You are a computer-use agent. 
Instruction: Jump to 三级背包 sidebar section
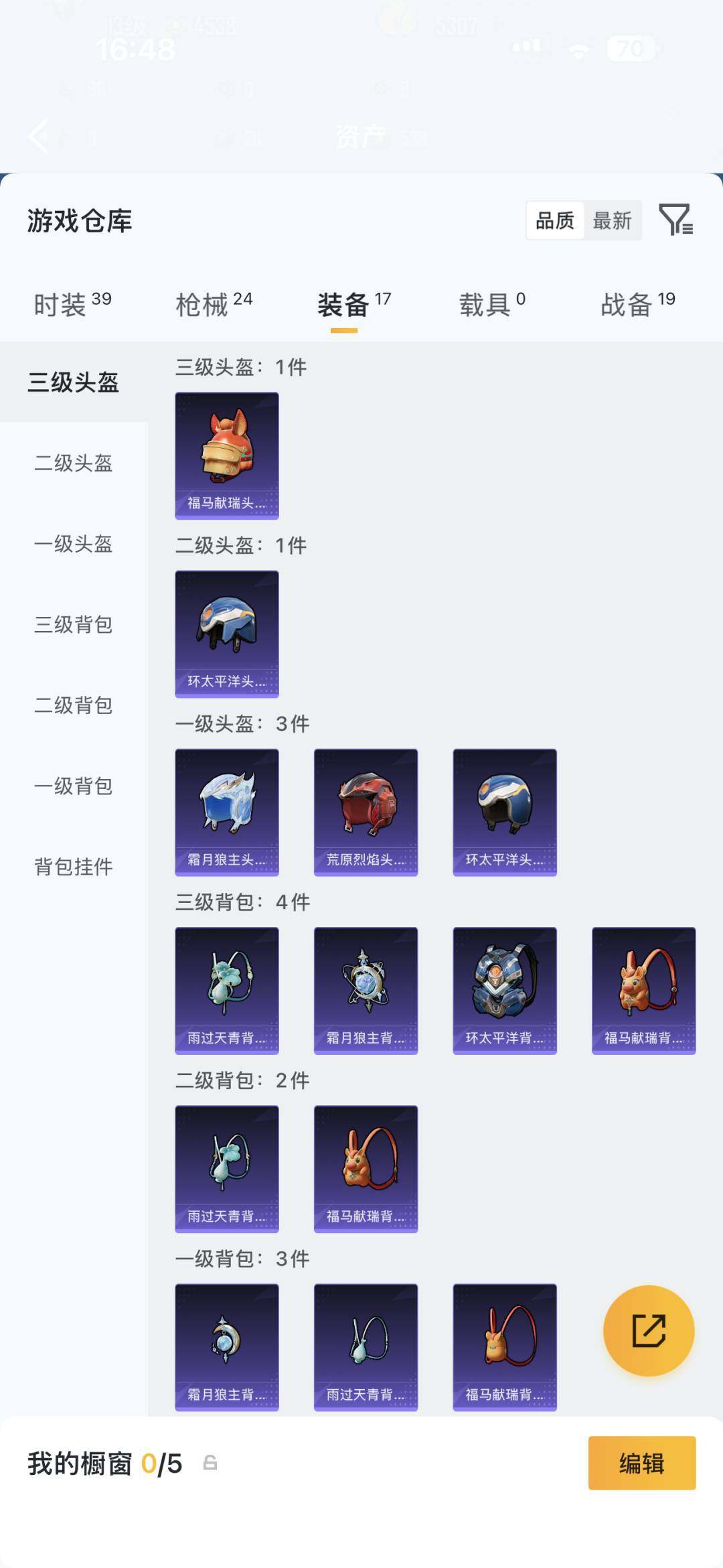click(74, 626)
